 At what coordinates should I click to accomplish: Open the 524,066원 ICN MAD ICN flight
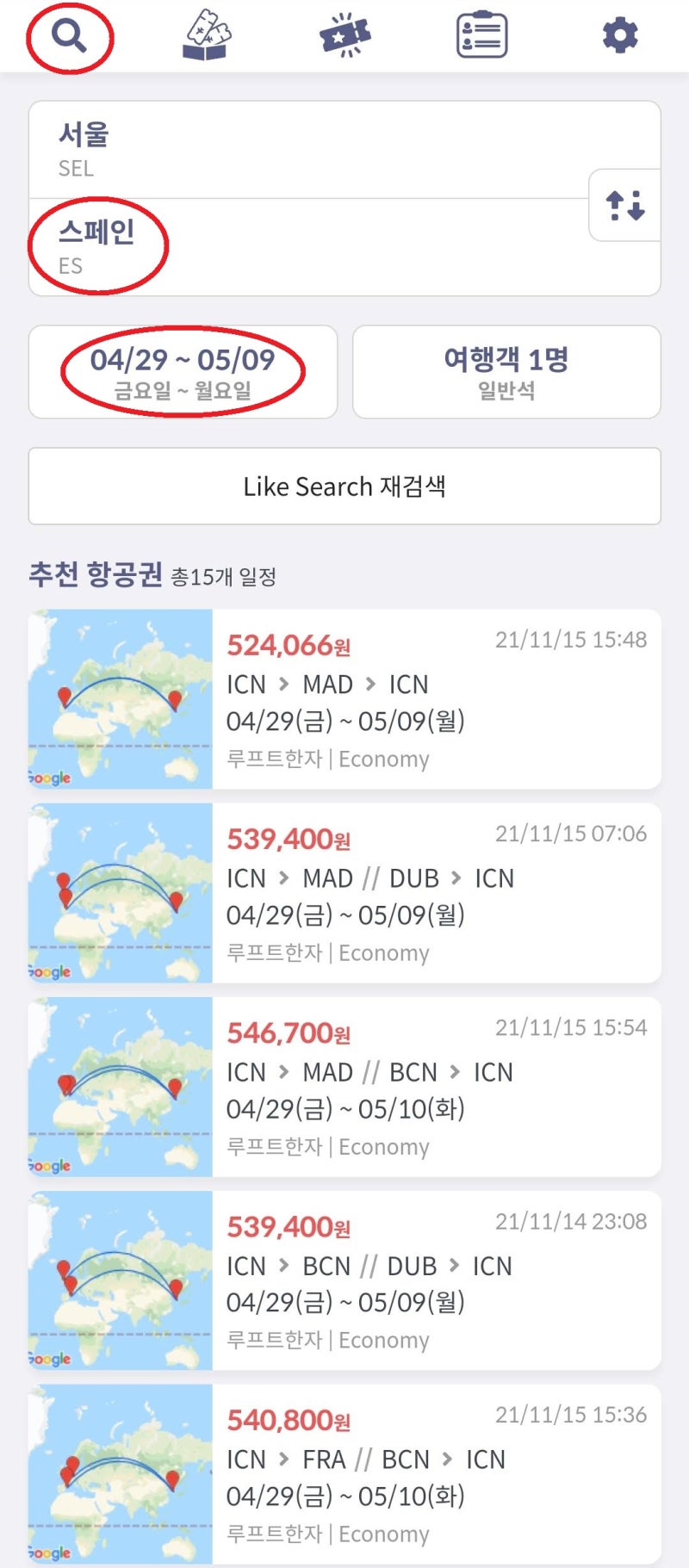click(x=344, y=699)
